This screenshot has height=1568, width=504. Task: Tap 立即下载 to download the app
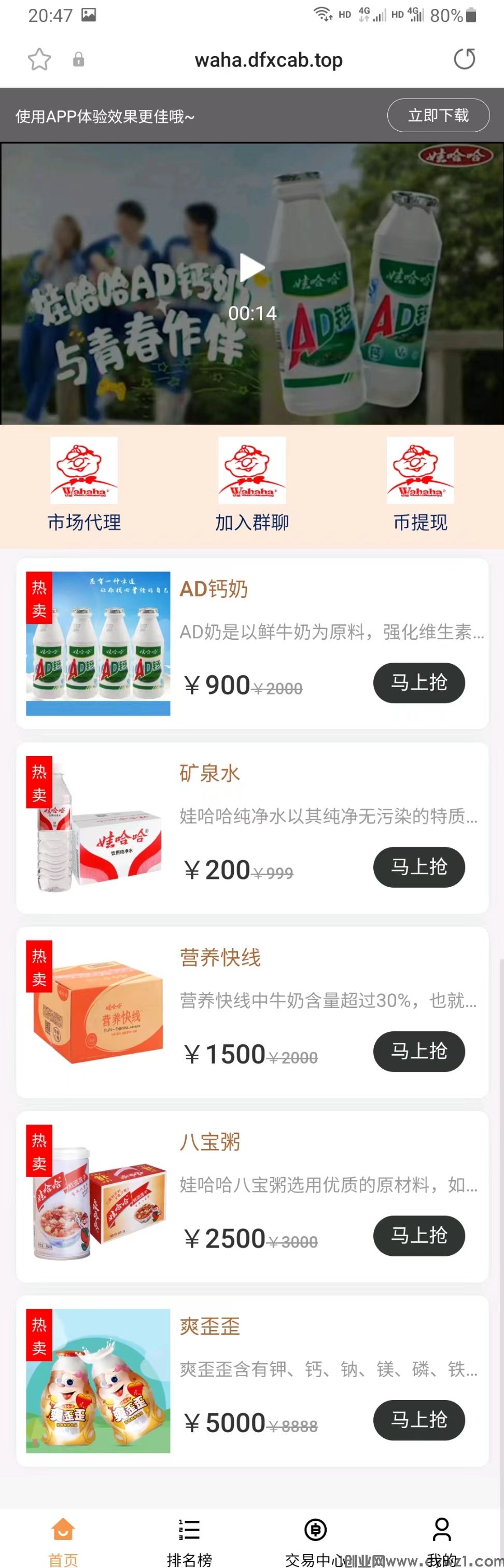point(438,115)
